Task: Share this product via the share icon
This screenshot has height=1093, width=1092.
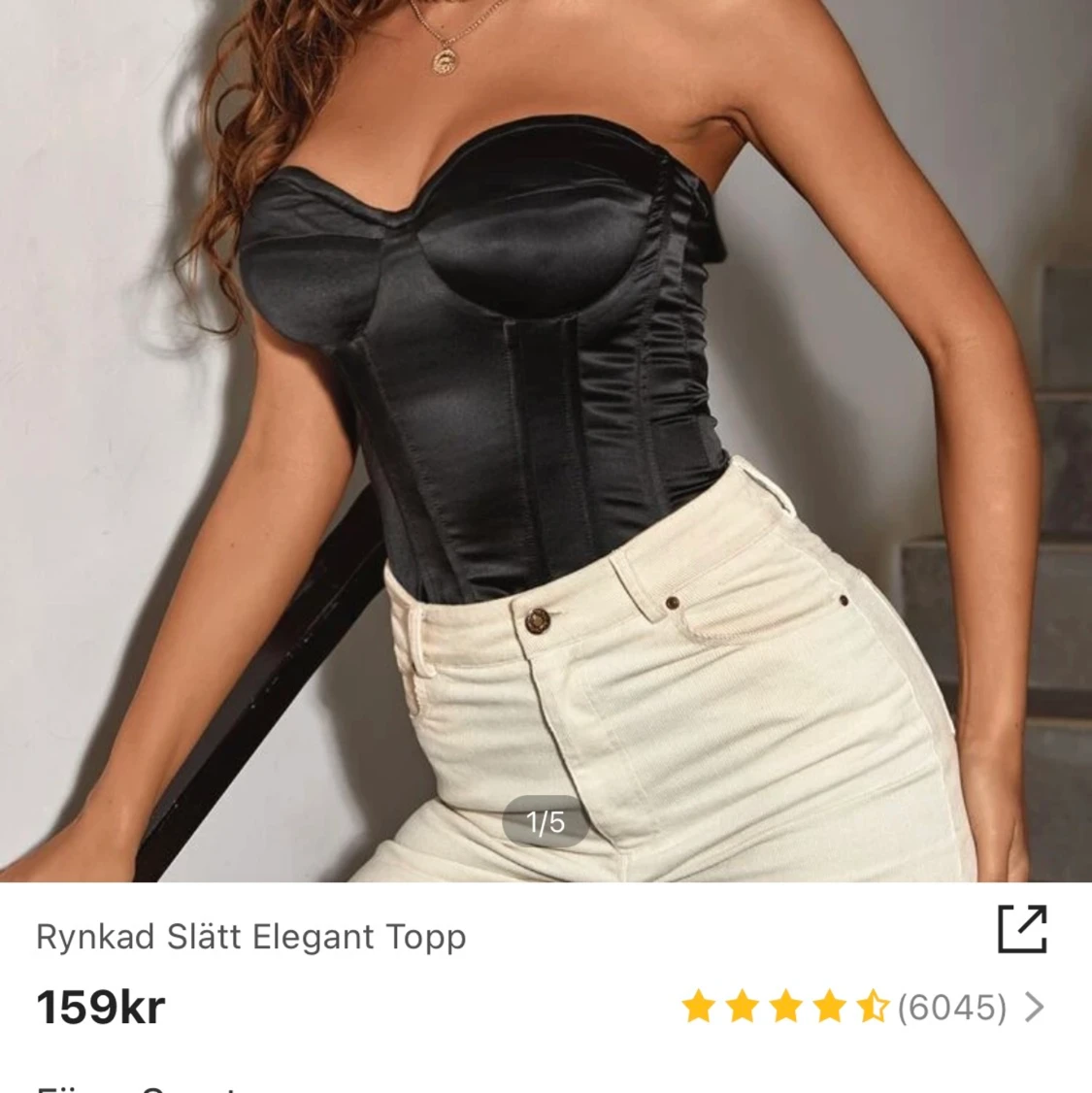Action: coord(1022,930)
